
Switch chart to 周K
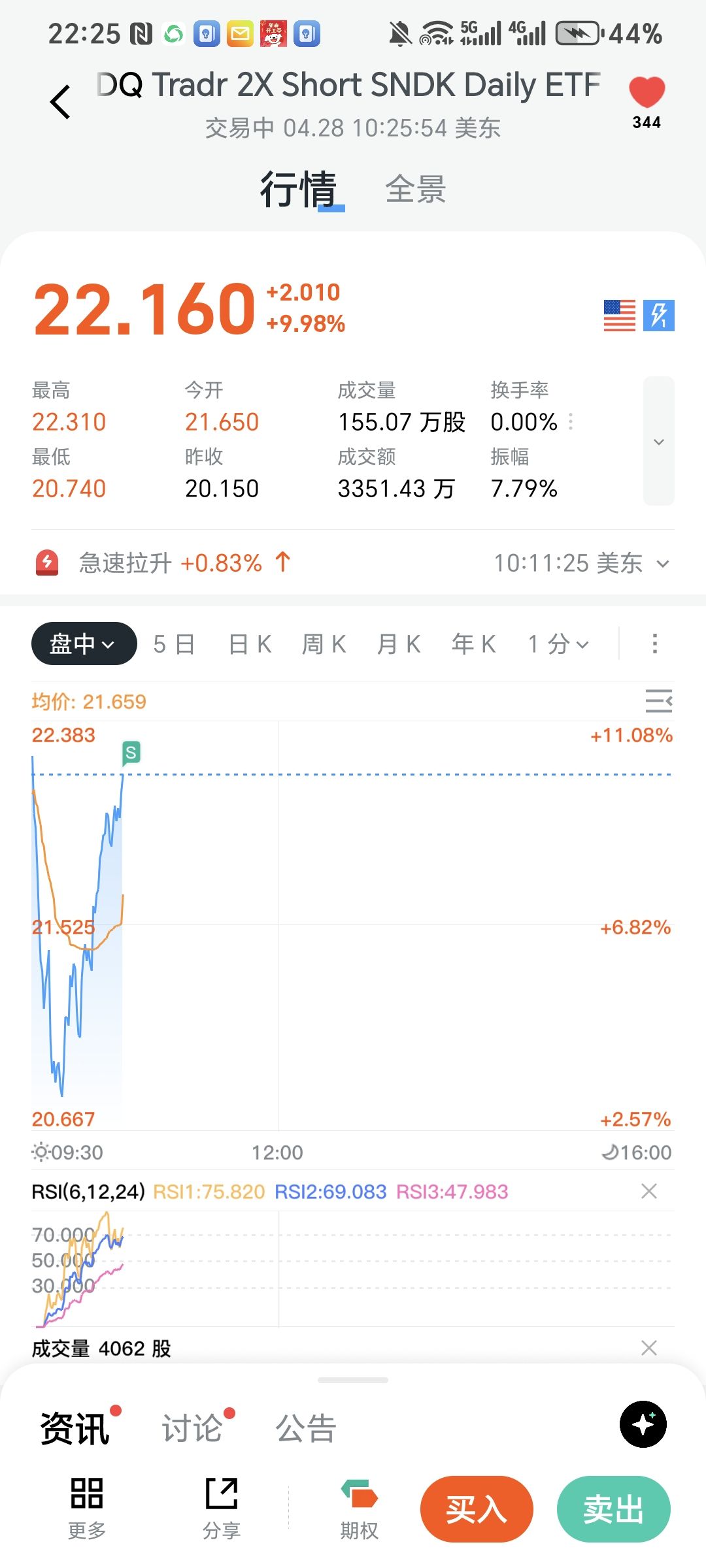click(324, 644)
